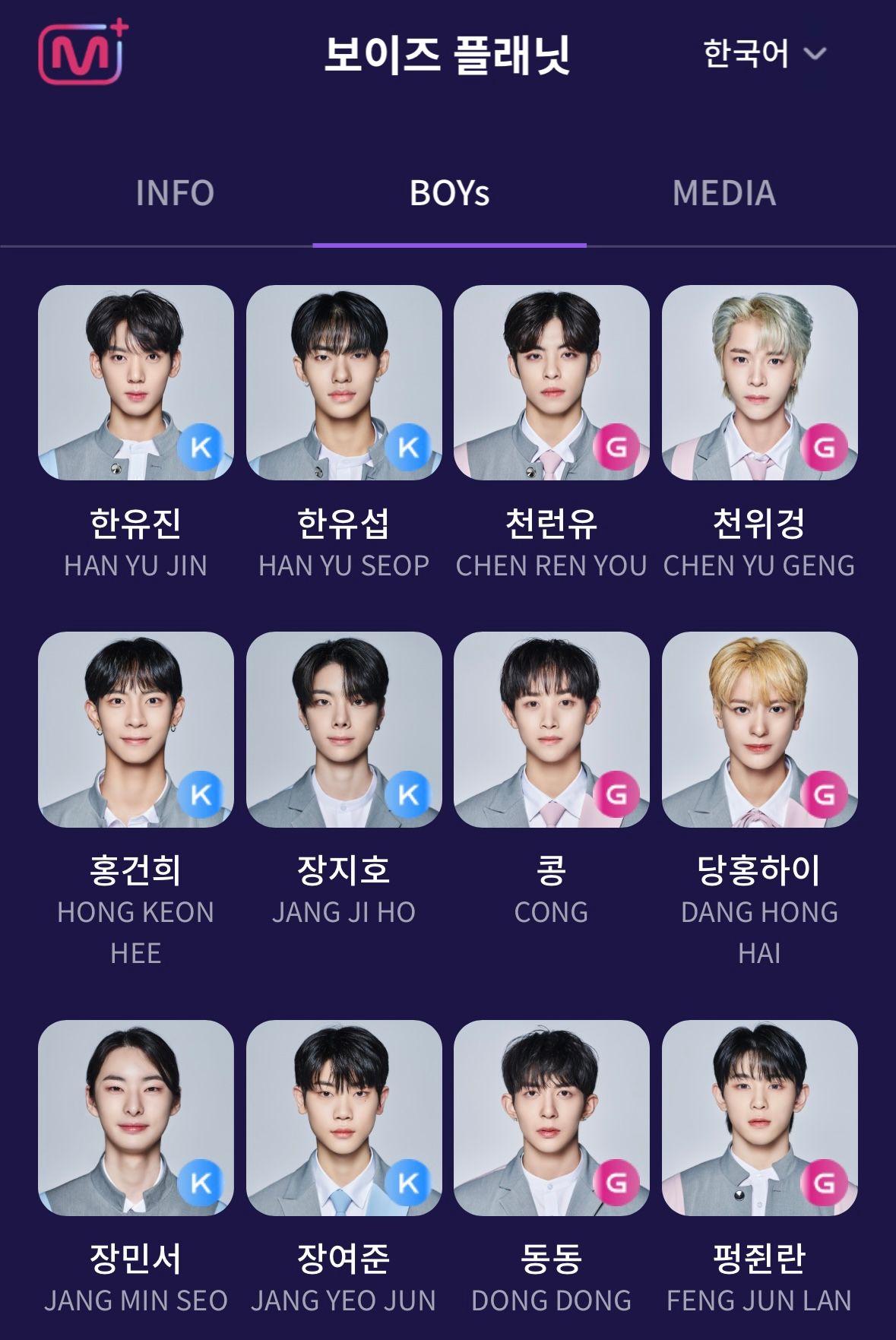Open HONG KEON HEE's profile card
896x1340 pixels.
[x=136, y=730]
